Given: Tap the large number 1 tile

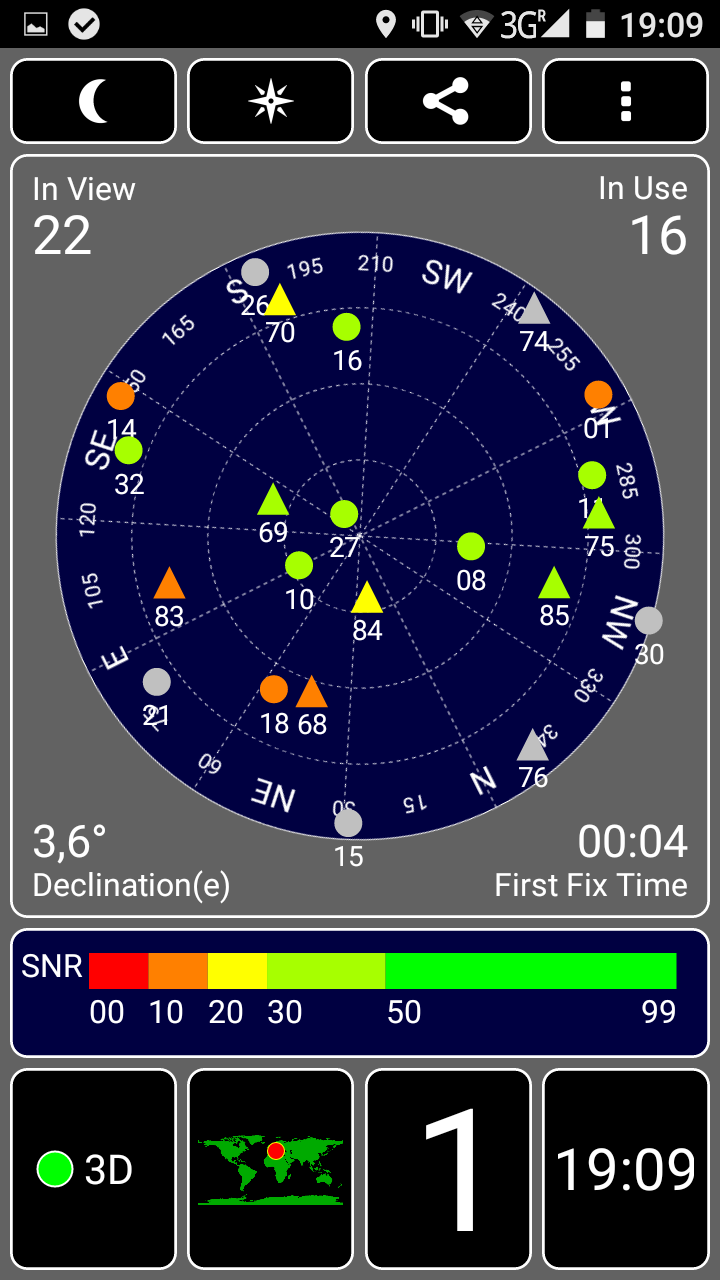Looking at the screenshot, I should (447, 1168).
